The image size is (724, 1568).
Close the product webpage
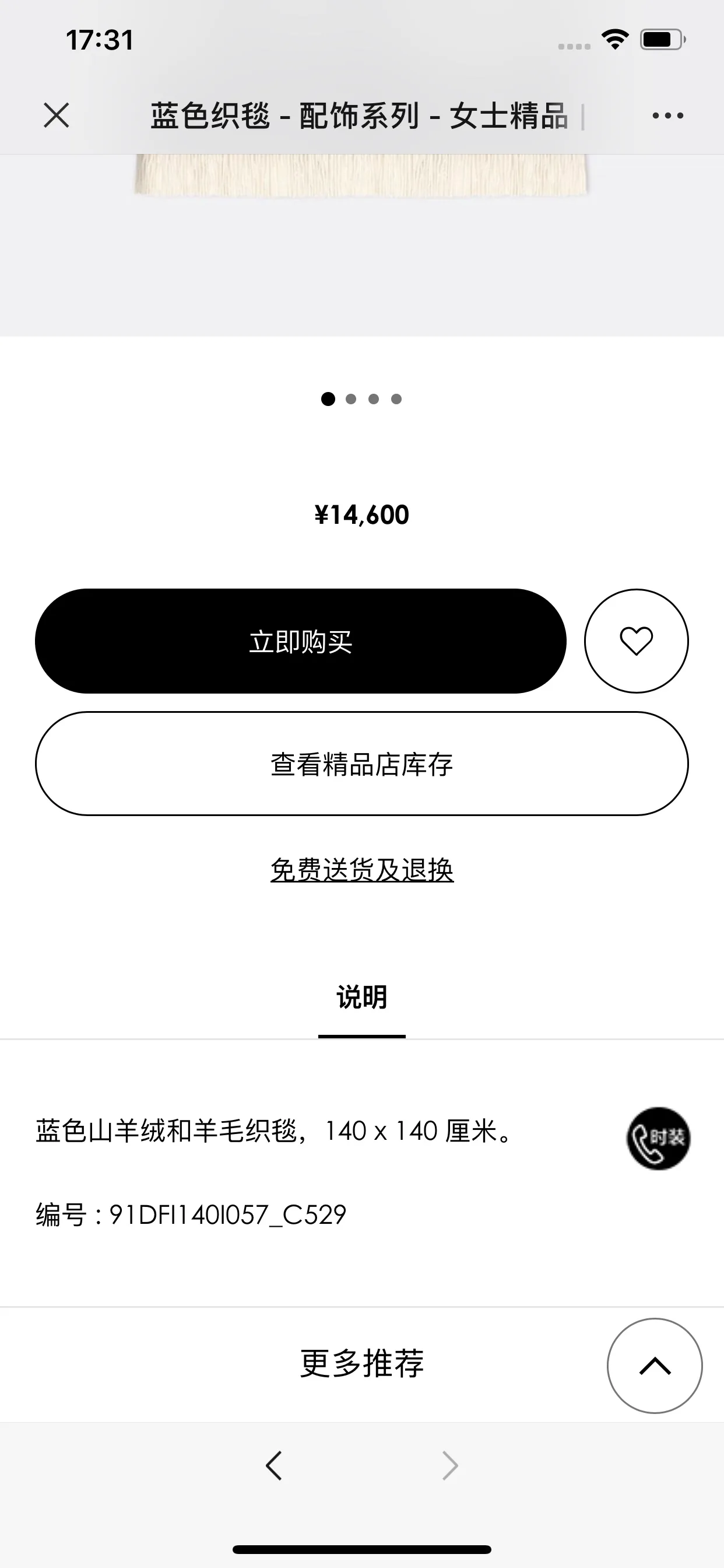click(x=57, y=115)
